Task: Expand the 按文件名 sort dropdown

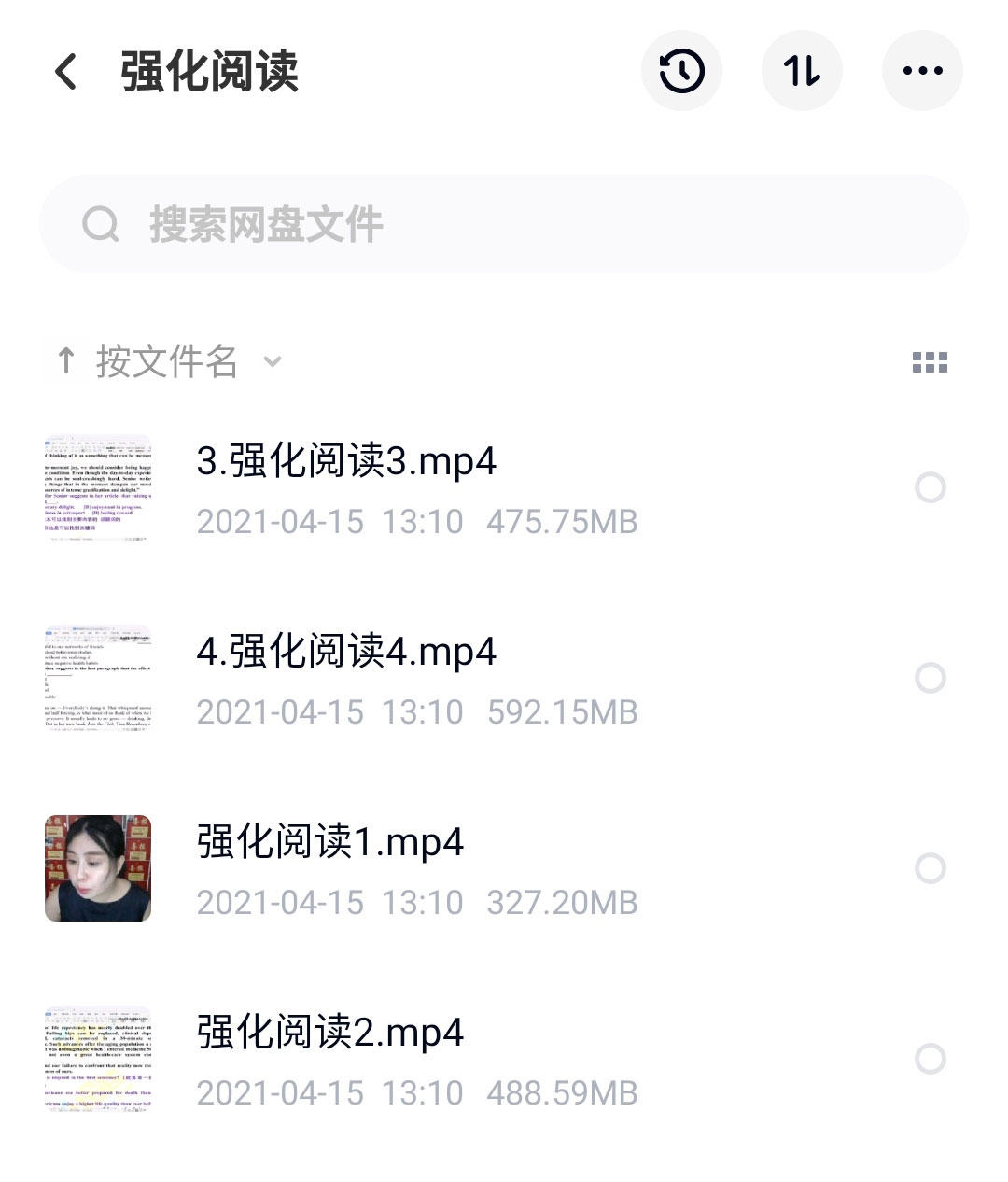Action: click(x=168, y=361)
